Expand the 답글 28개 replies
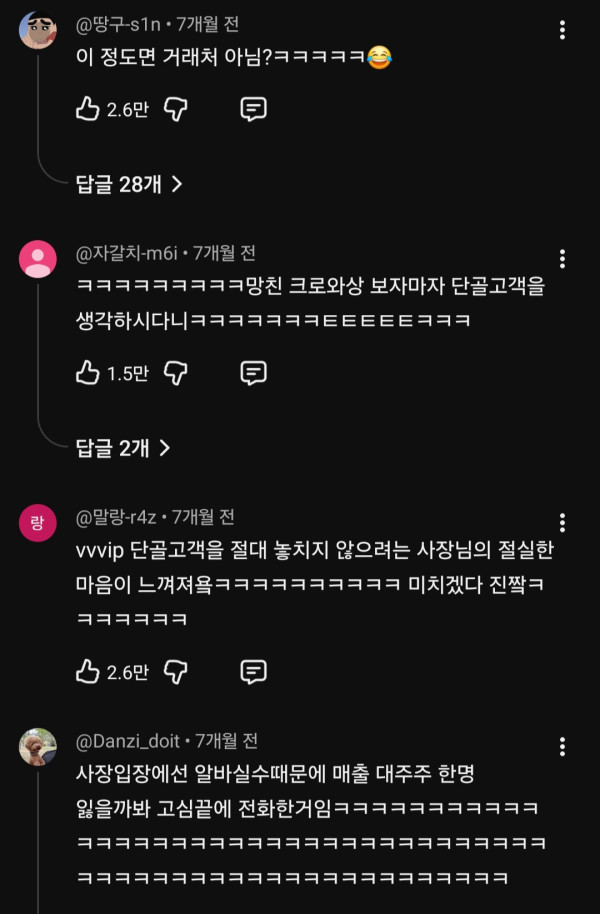This screenshot has height=914, width=600. (129, 184)
